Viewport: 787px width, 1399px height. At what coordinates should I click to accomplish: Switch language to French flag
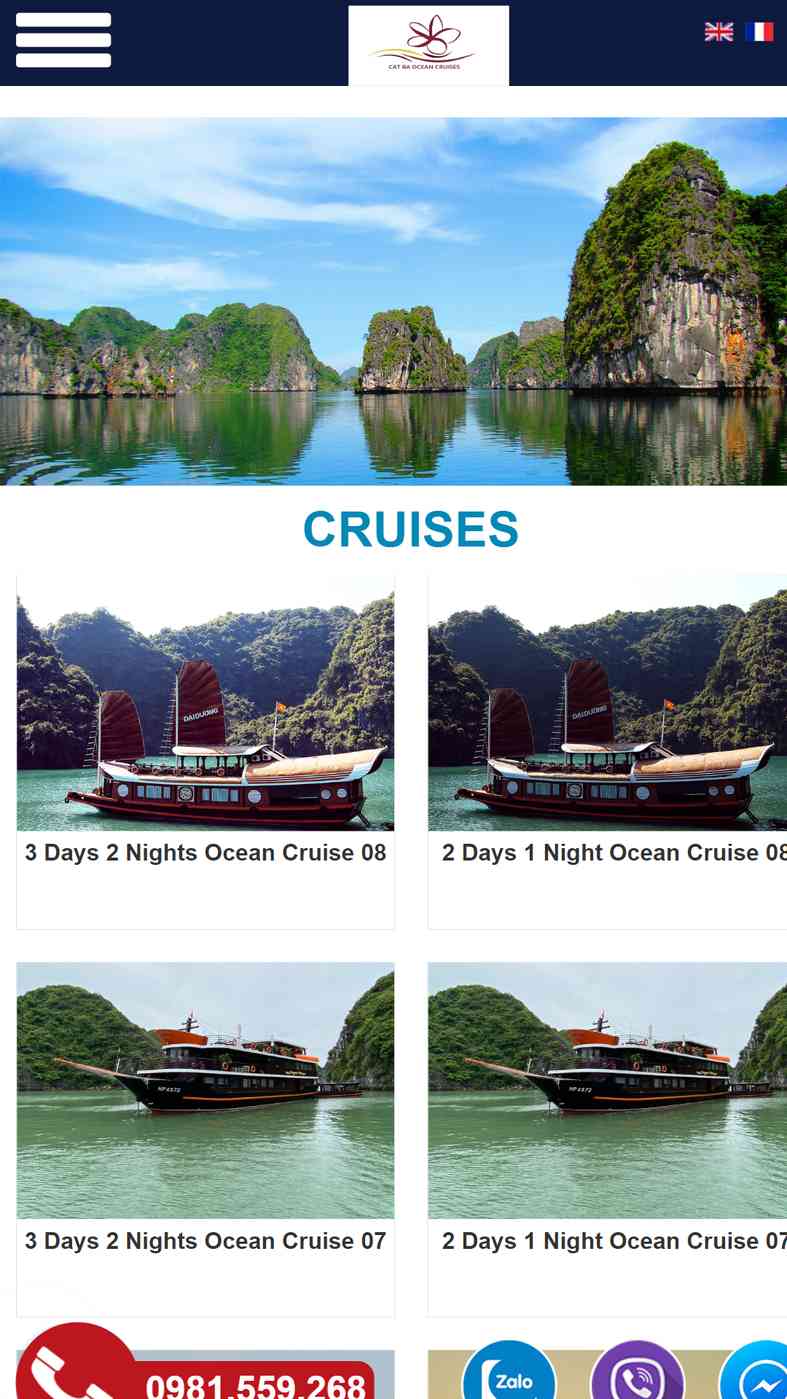tap(760, 32)
